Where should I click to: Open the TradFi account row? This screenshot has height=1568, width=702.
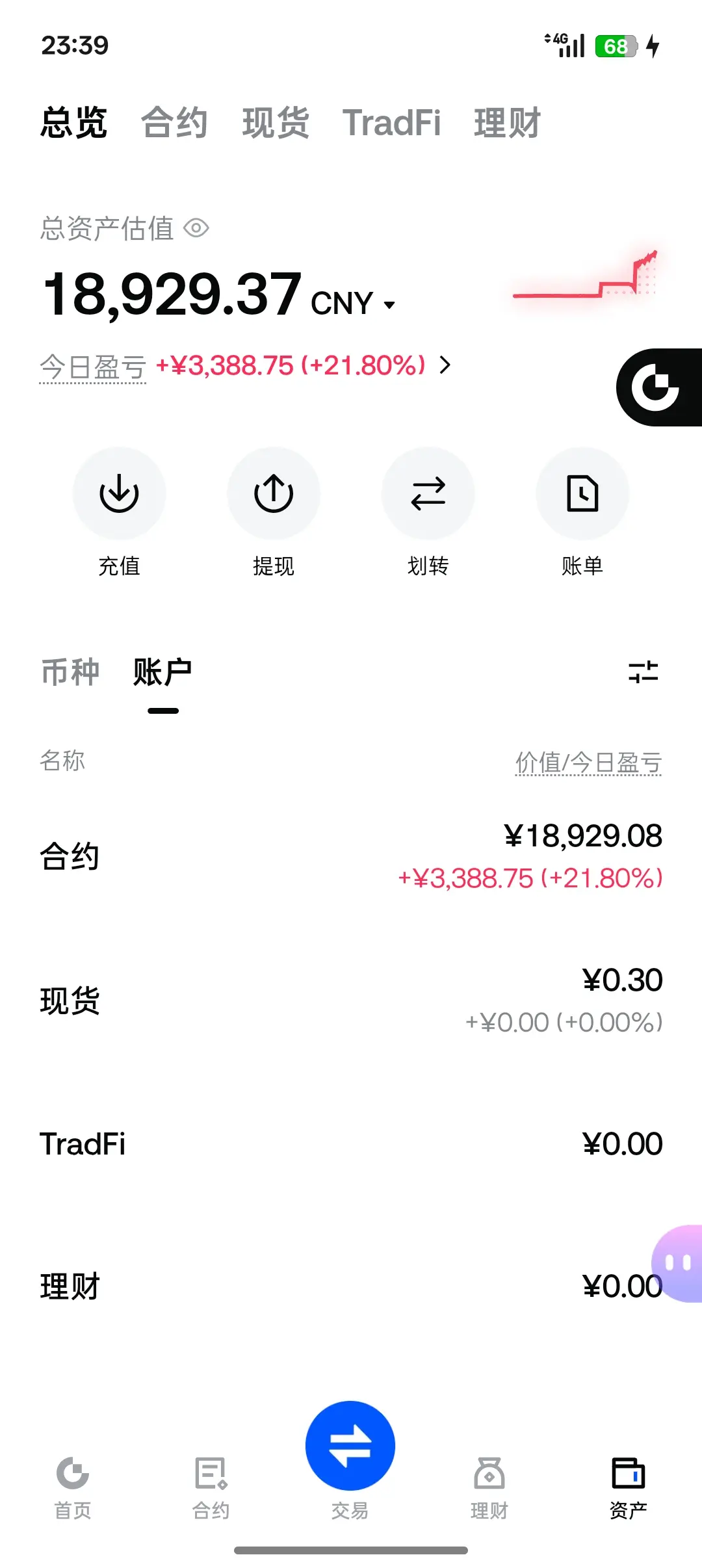[351, 1144]
